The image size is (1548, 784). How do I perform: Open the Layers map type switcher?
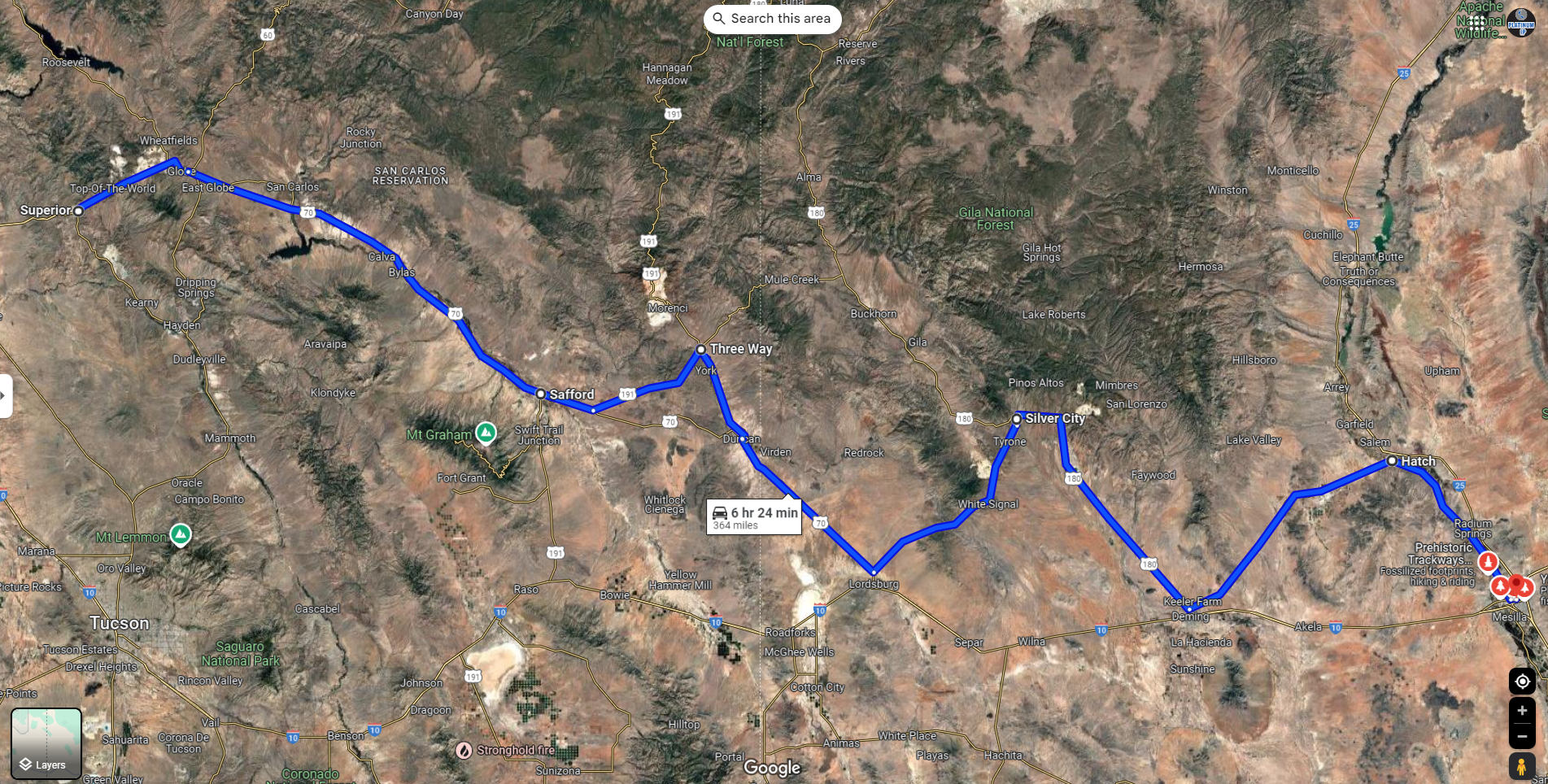(46, 743)
